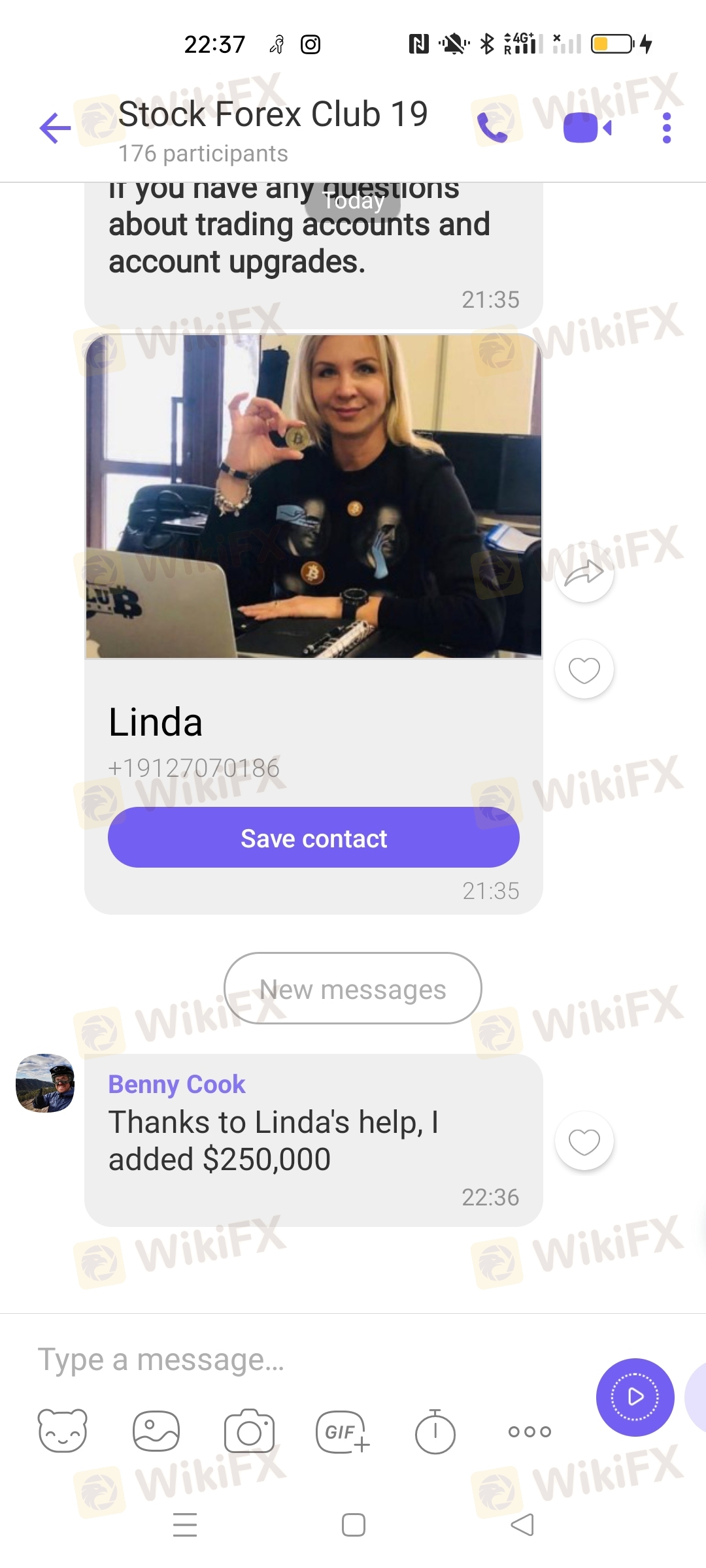Open the camera to take a photo
Screen dimensions: 706x1568
249,1431
